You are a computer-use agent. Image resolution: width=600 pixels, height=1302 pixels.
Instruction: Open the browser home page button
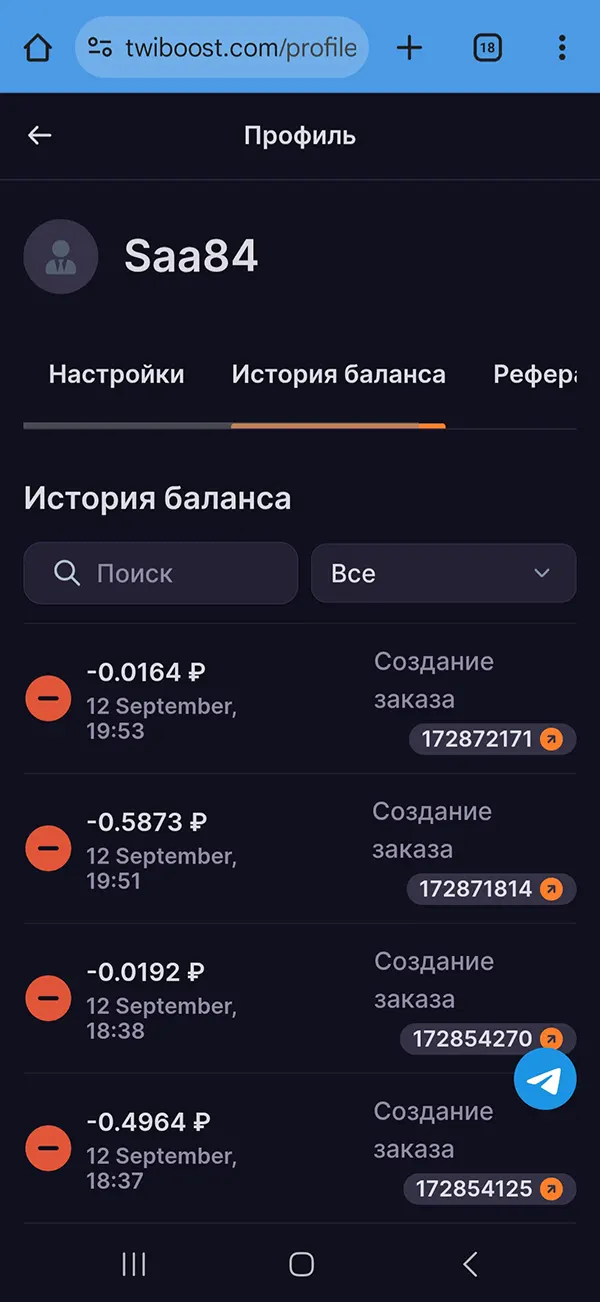click(38, 47)
